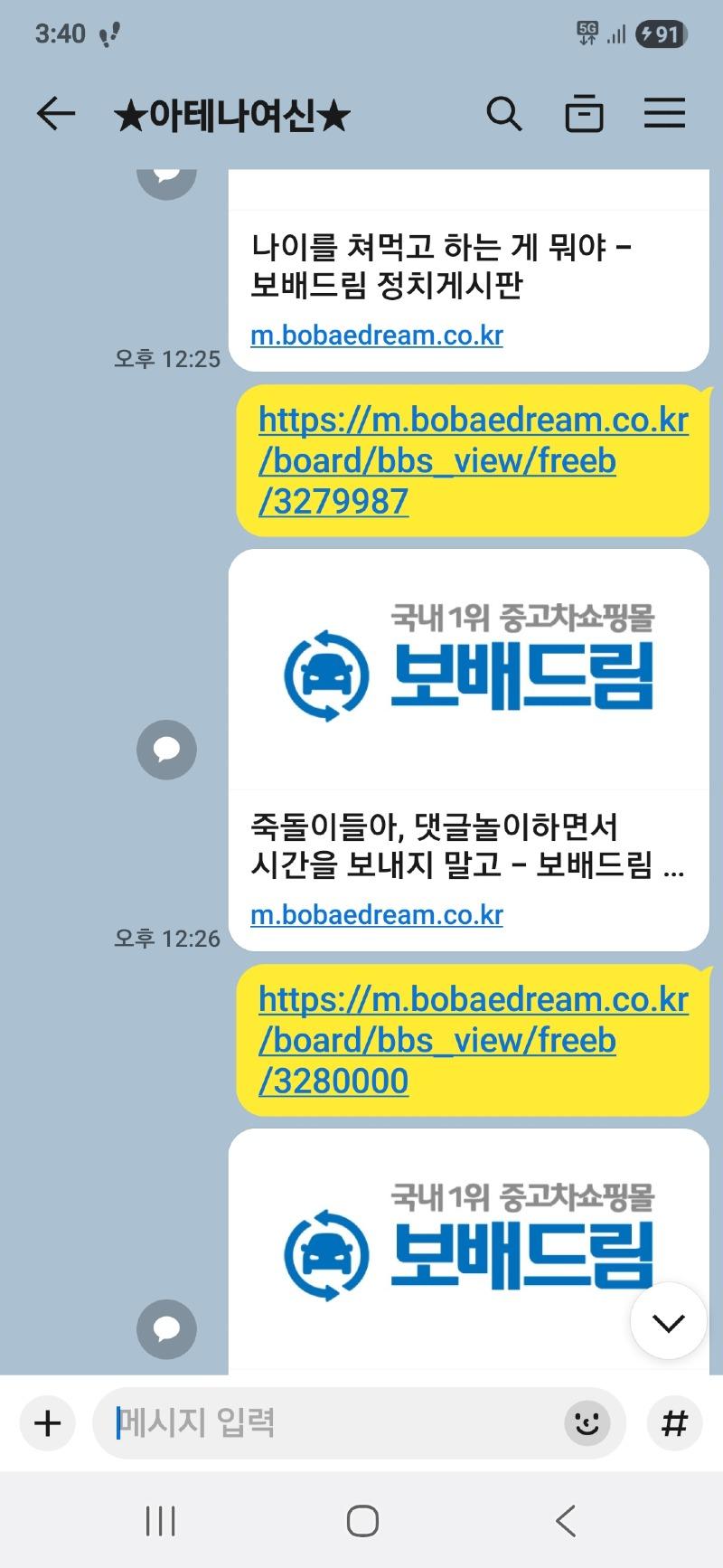The image size is (723, 1568).
Task: Open the chat drawer calendar icon
Action: point(584,115)
